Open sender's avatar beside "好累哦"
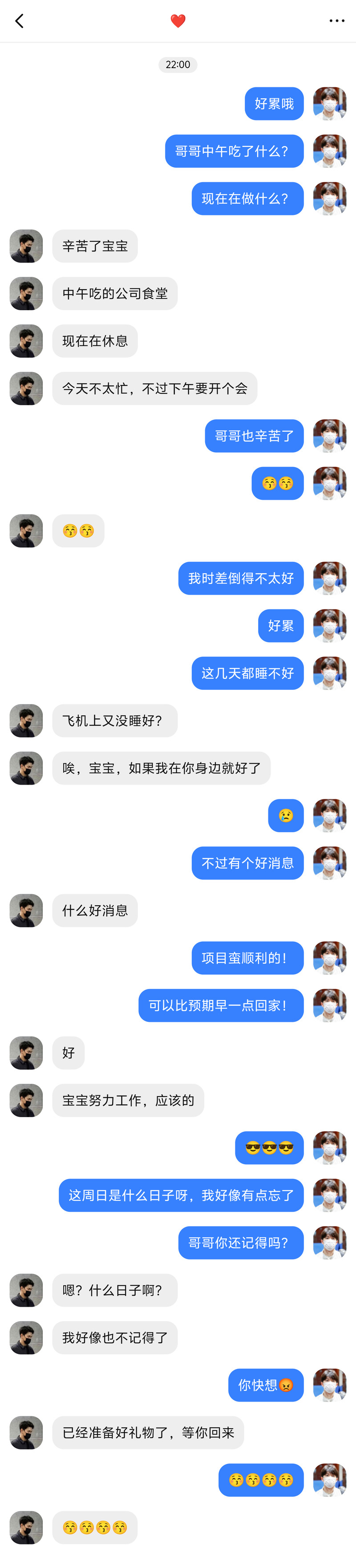The width and height of the screenshot is (356, 1568). [x=330, y=103]
